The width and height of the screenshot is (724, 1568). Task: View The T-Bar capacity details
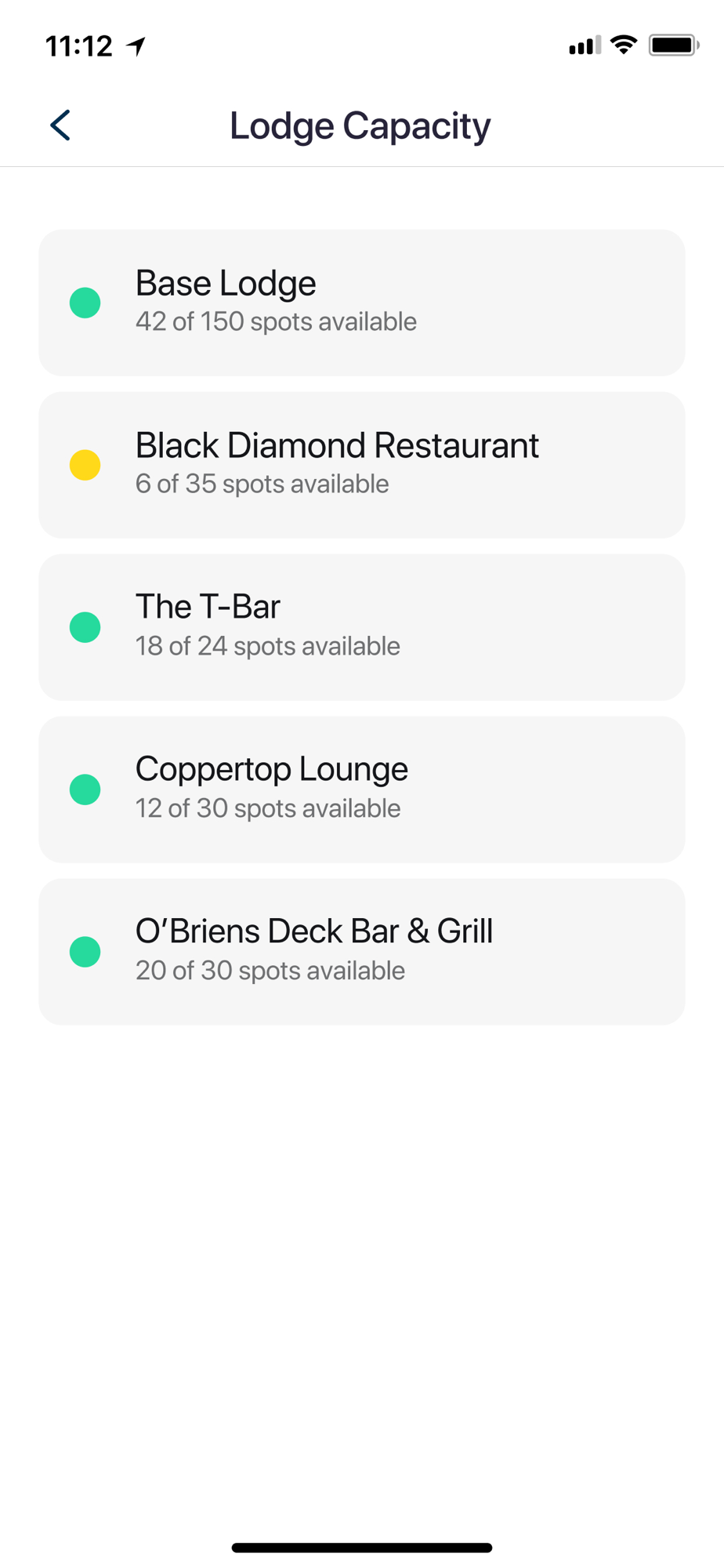point(361,627)
